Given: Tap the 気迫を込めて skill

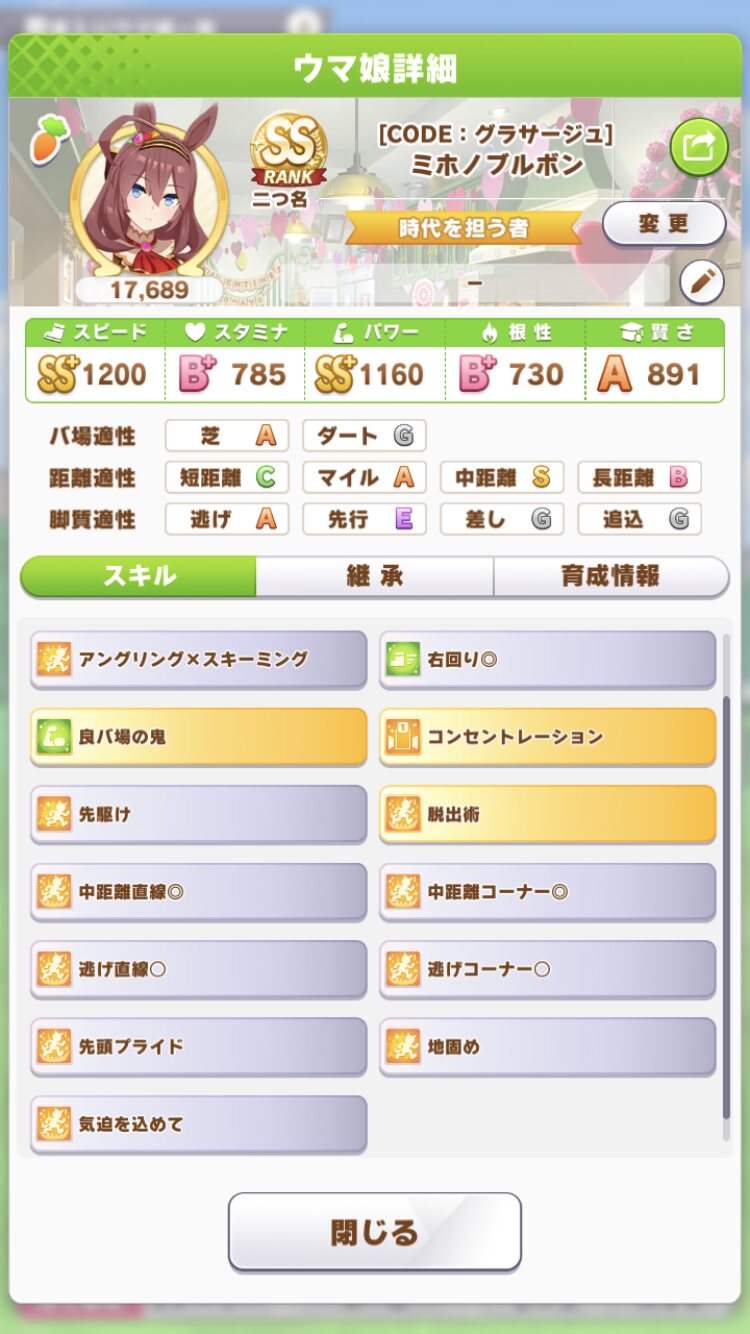Looking at the screenshot, I should (198, 1124).
